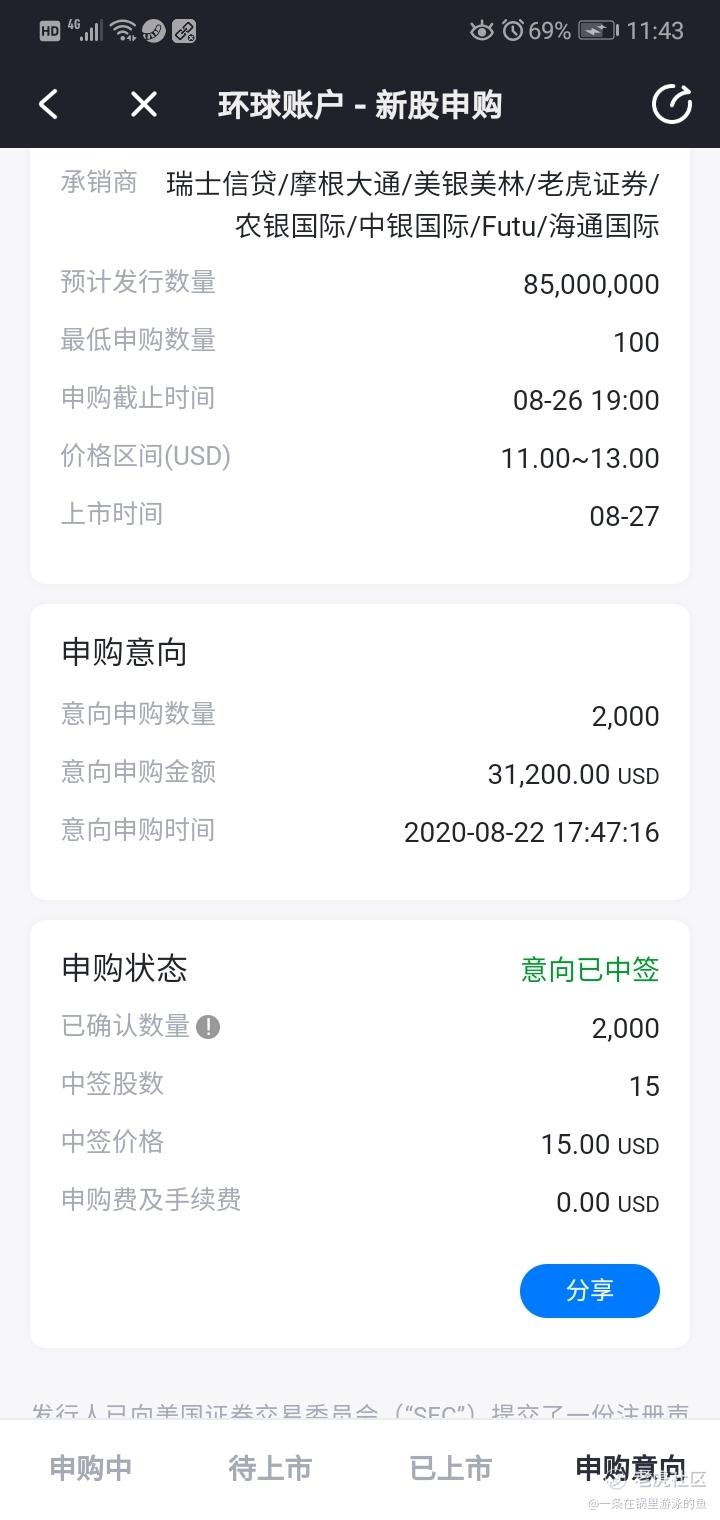Switch to the 申购中 tab
720x1520 pixels.
pos(91,1468)
